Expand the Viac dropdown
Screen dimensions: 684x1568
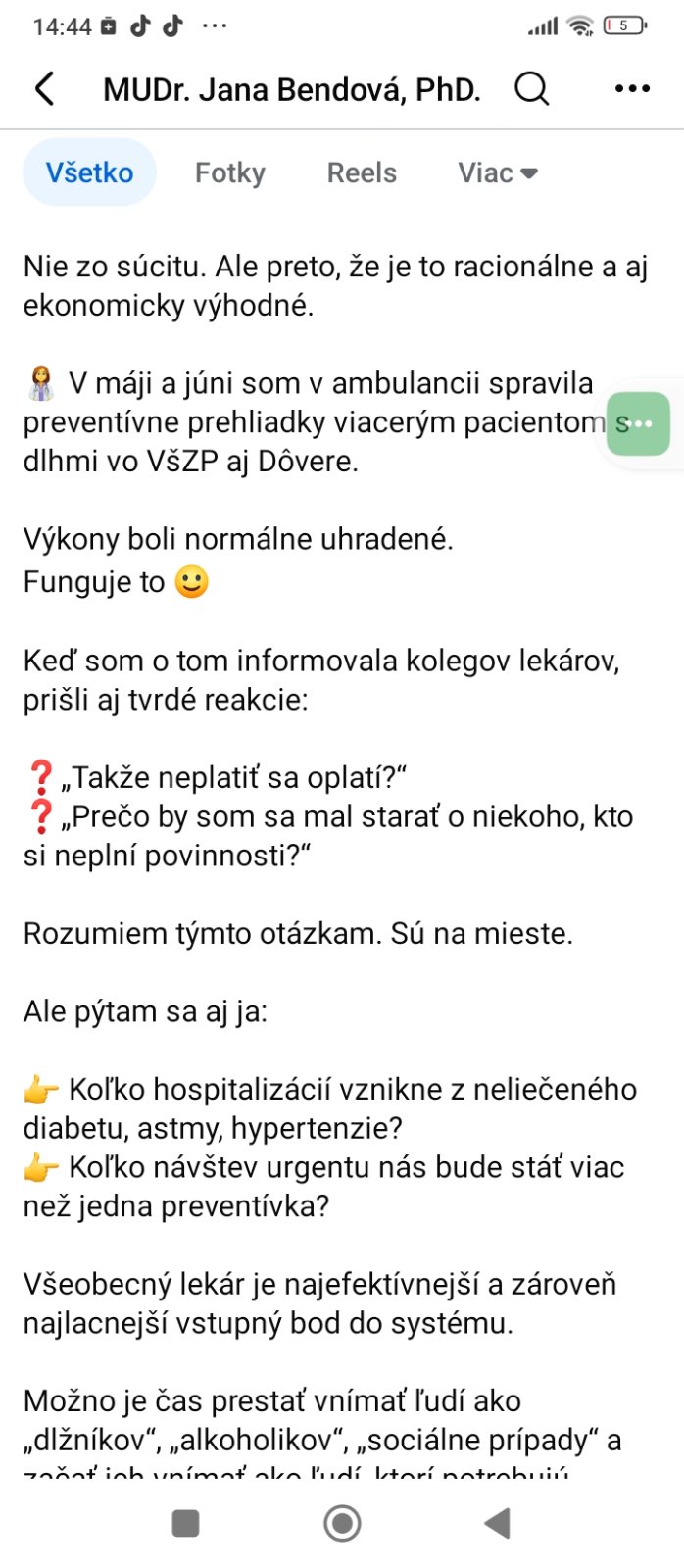498,173
